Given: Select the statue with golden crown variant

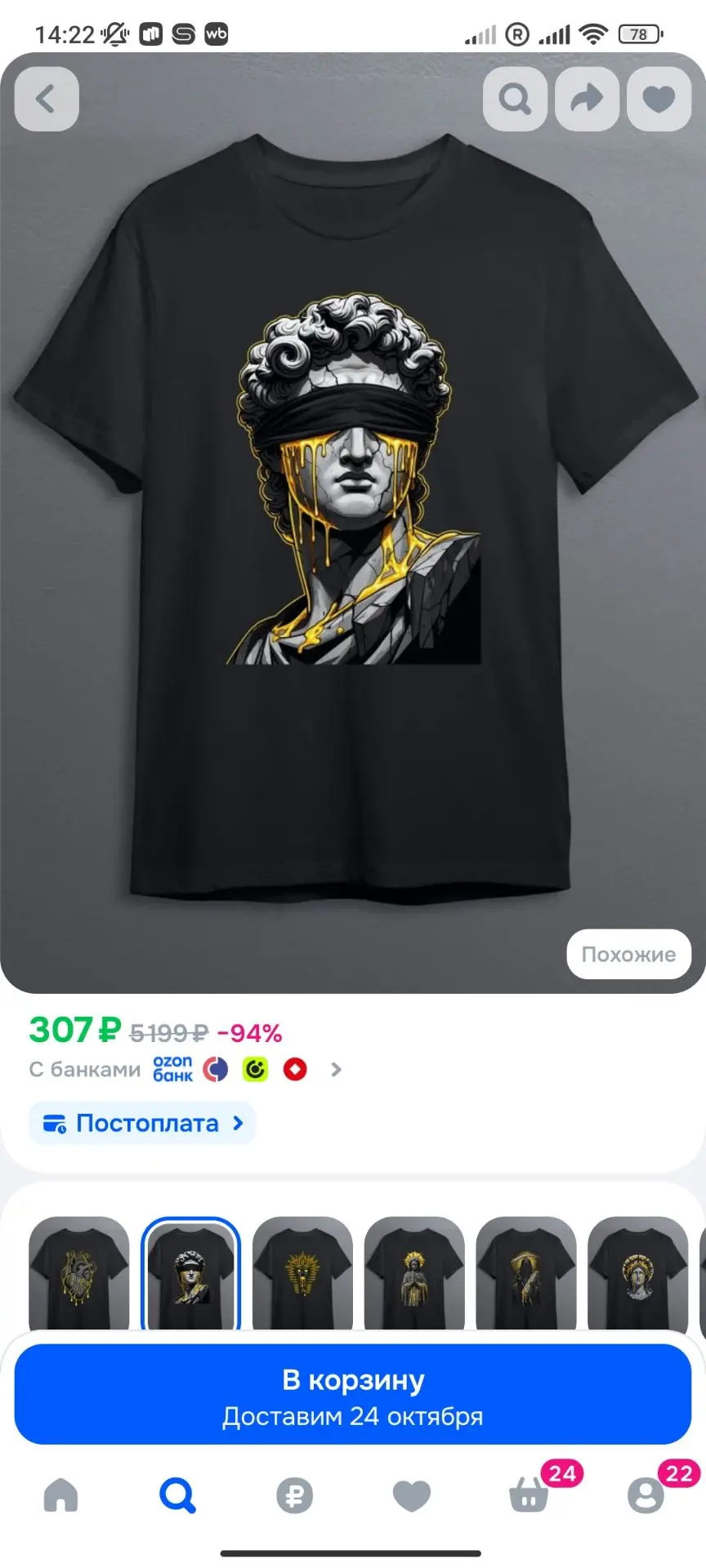Looking at the screenshot, I should click(638, 1276).
